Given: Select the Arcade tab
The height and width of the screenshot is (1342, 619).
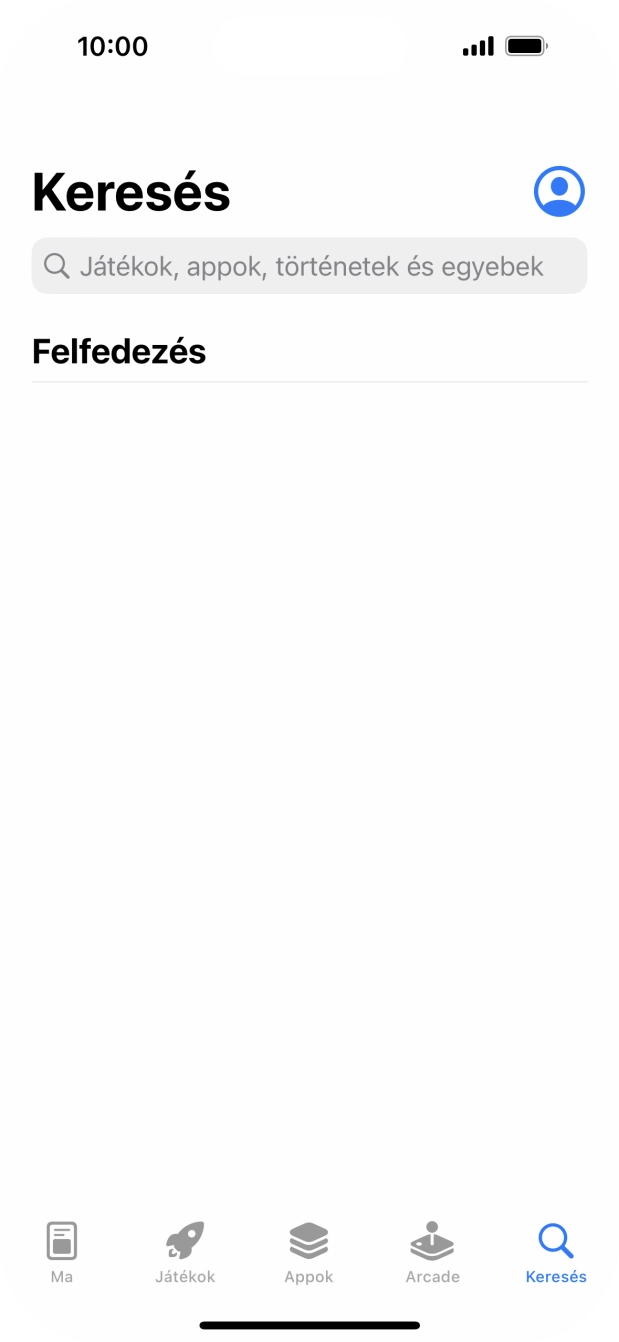Looking at the screenshot, I should [432, 1252].
